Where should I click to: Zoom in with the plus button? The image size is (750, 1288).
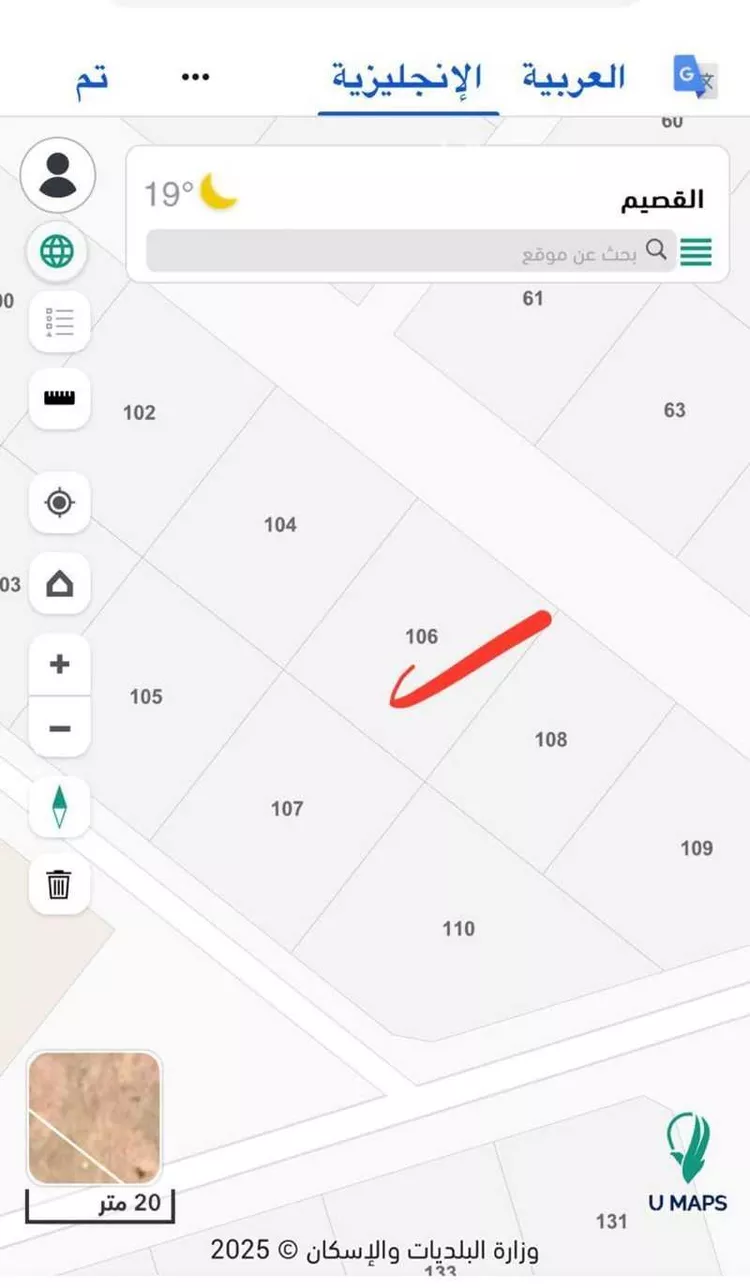pyautogui.click(x=59, y=664)
